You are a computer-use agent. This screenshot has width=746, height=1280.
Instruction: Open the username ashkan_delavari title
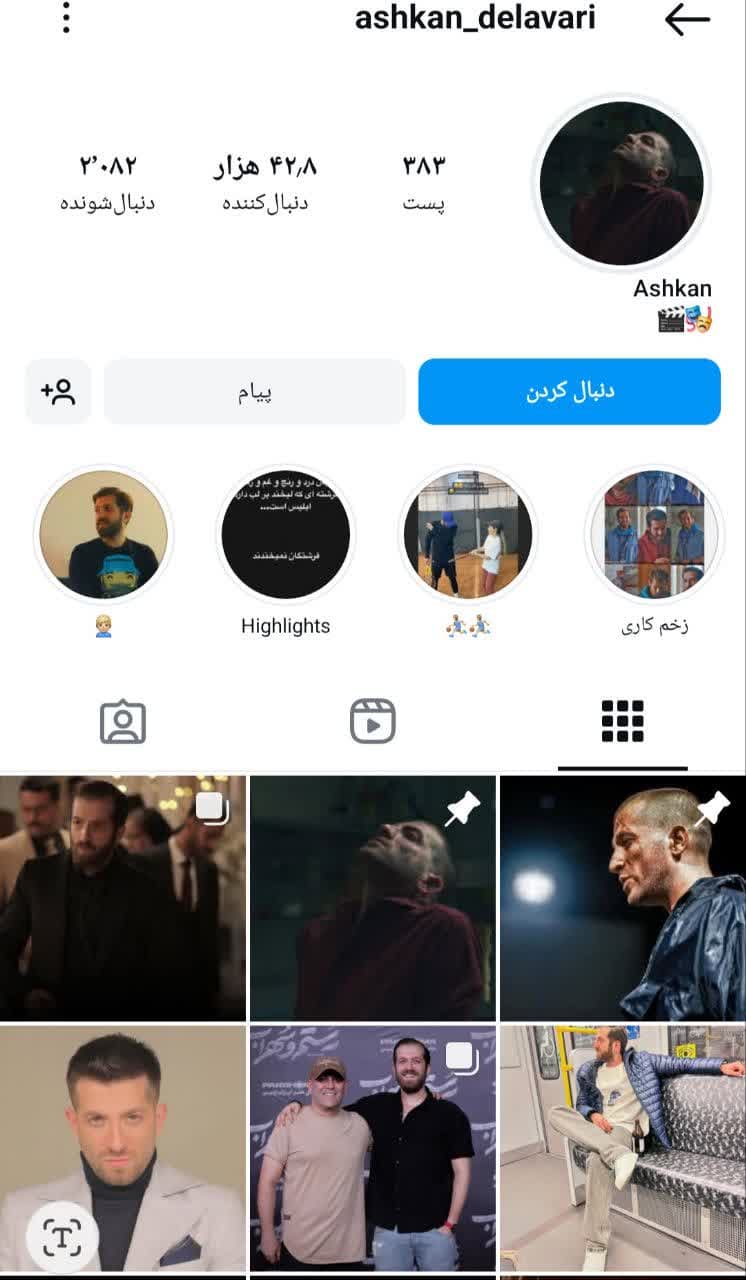click(473, 18)
